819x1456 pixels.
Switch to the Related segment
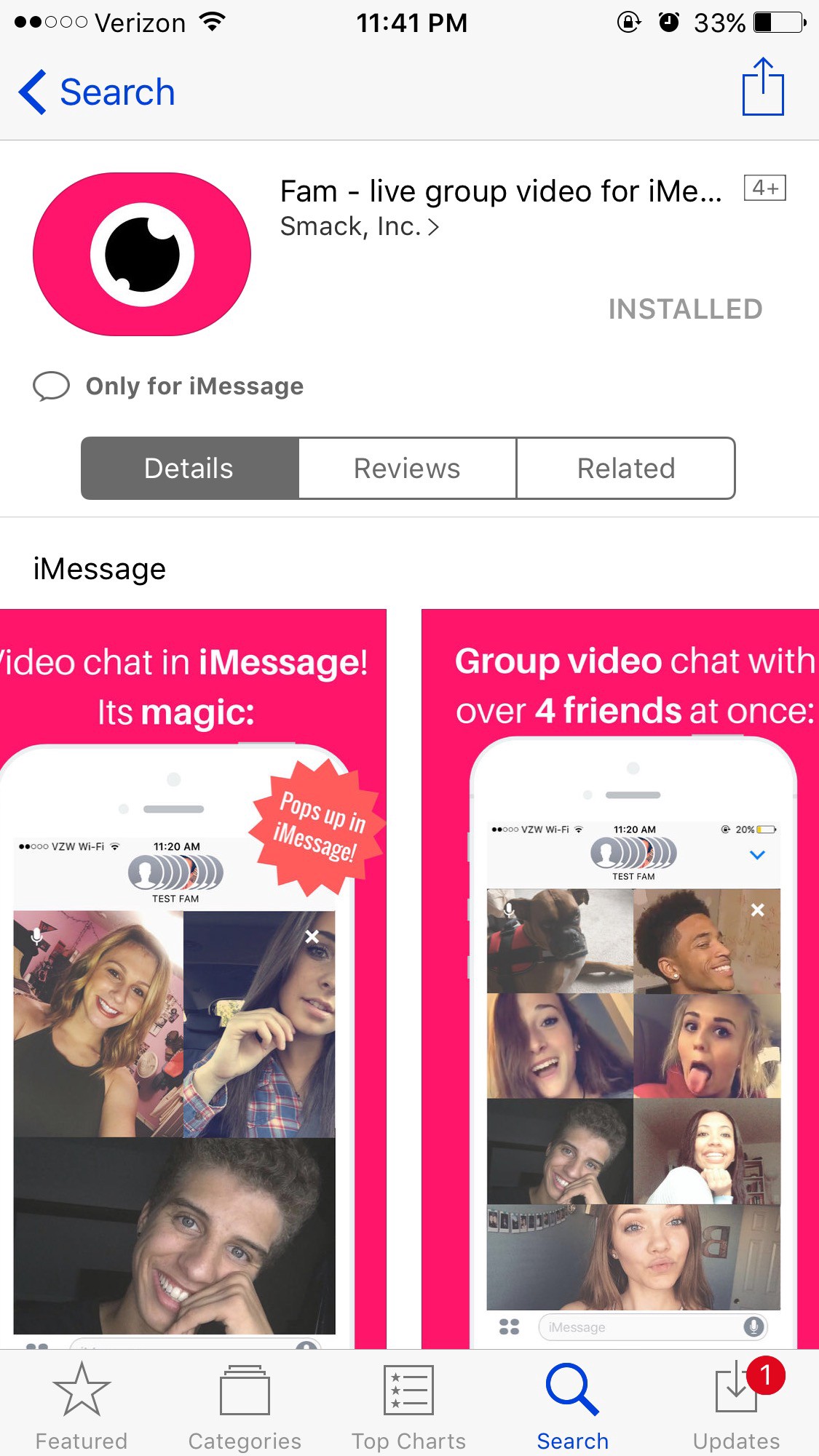[626, 469]
